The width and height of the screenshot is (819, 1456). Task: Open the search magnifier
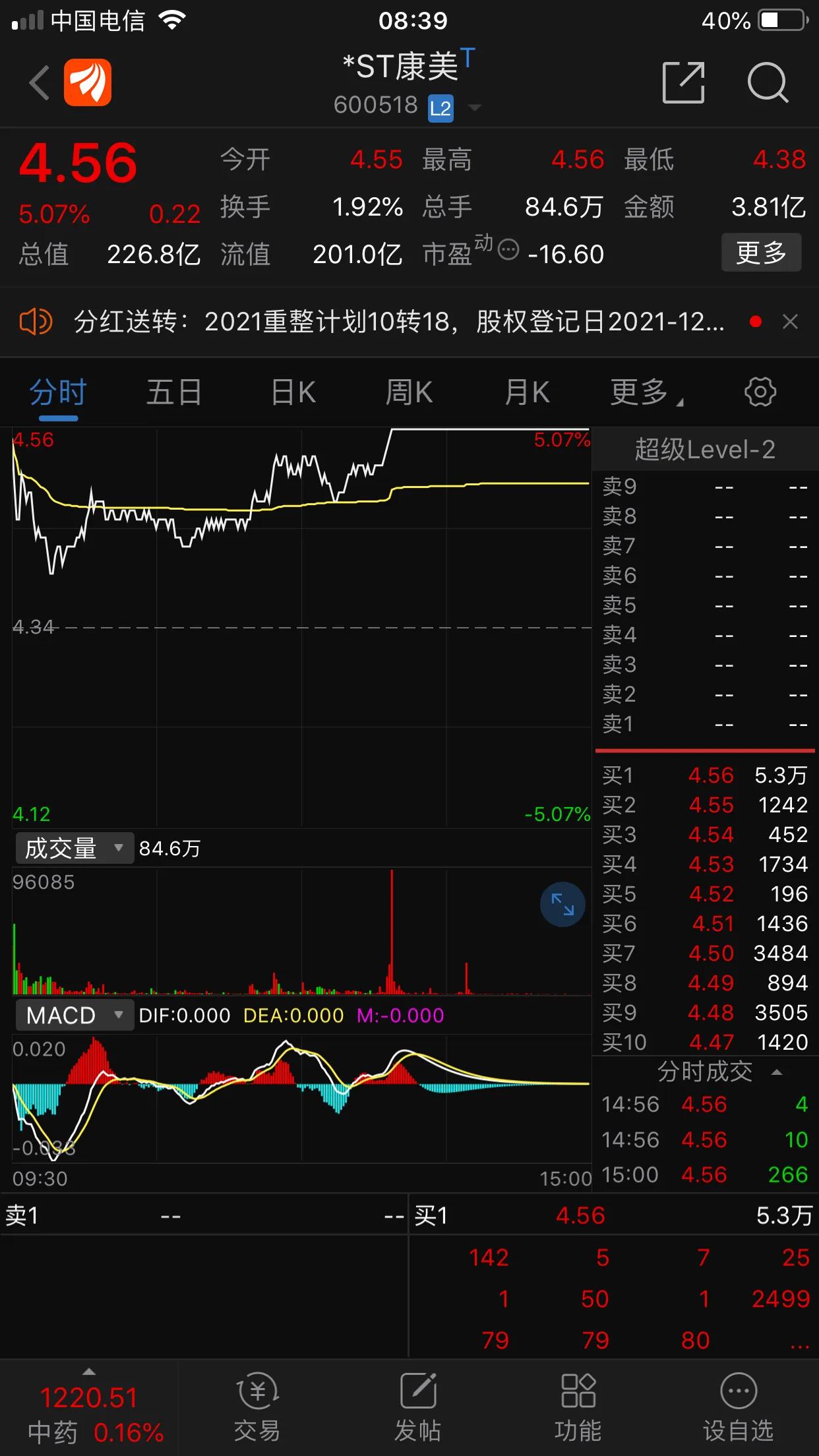pos(767,83)
